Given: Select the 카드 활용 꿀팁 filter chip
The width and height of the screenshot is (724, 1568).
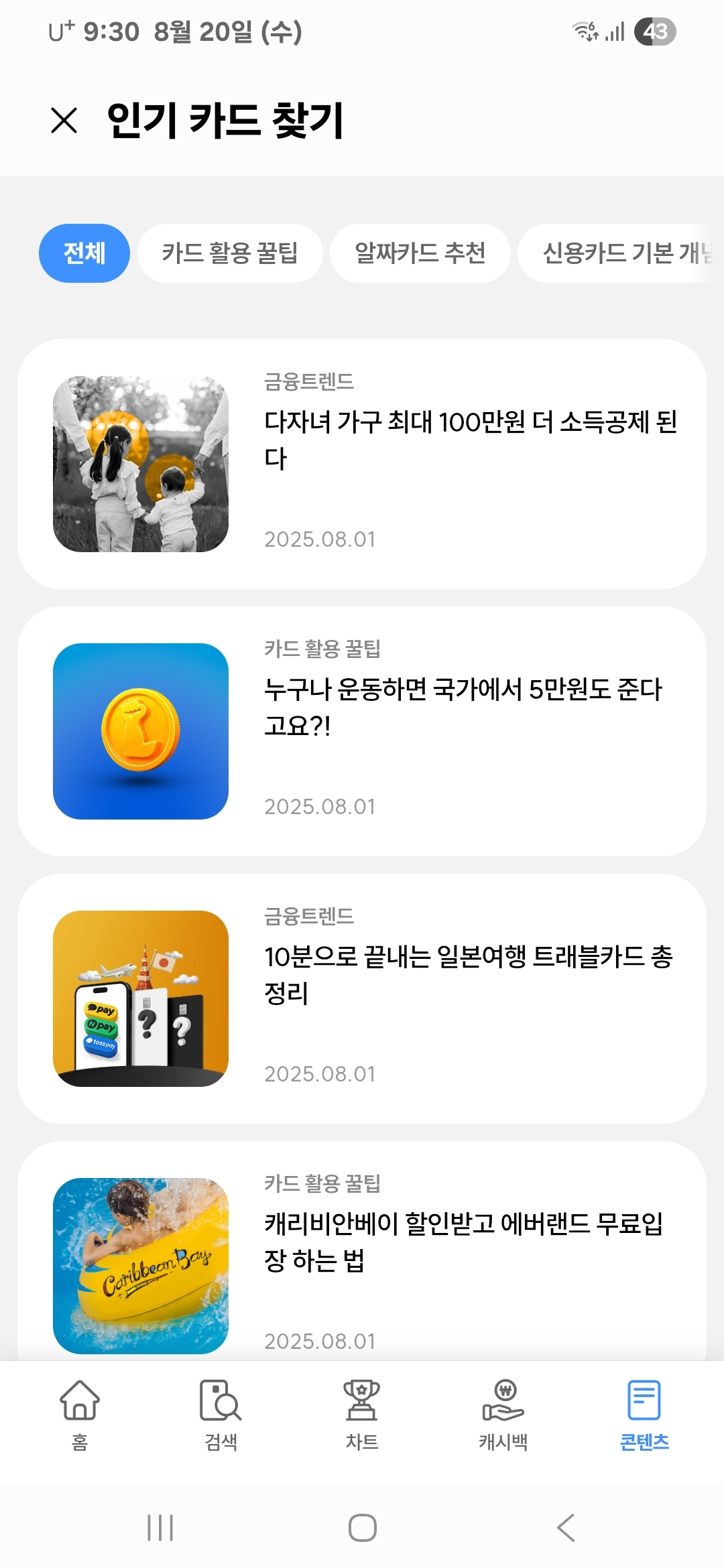Looking at the screenshot, I should pyautogui.click(x=231, y=253).
